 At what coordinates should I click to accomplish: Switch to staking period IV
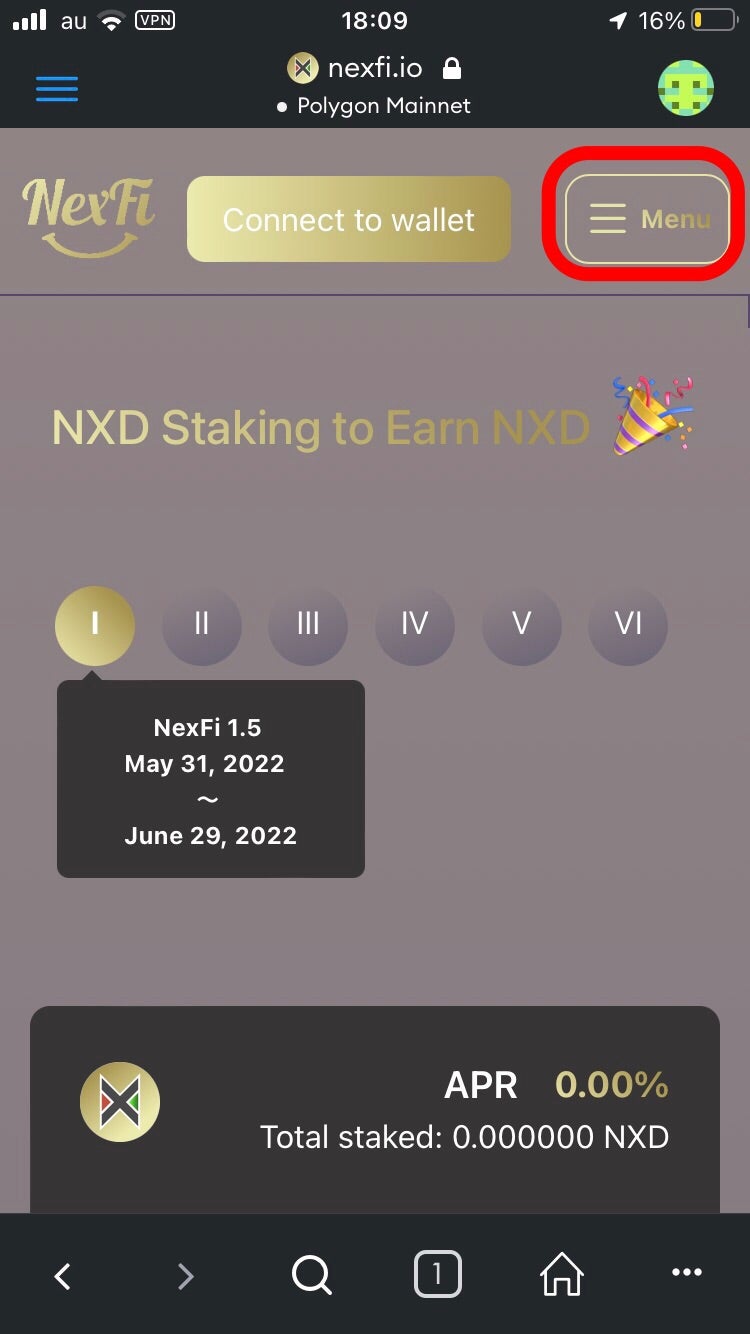[x=414, y=625]
